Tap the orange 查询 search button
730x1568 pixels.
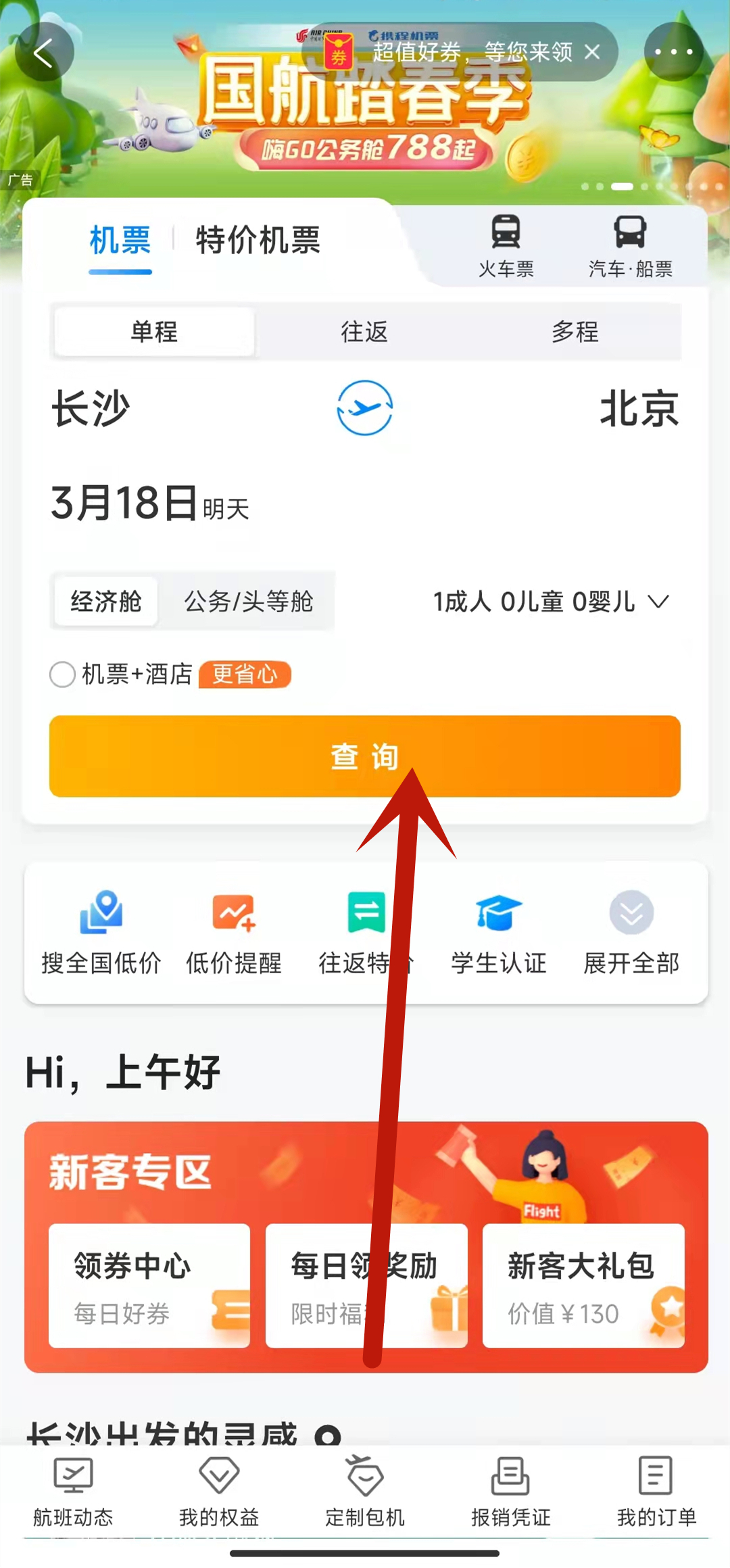coord(364,756)
